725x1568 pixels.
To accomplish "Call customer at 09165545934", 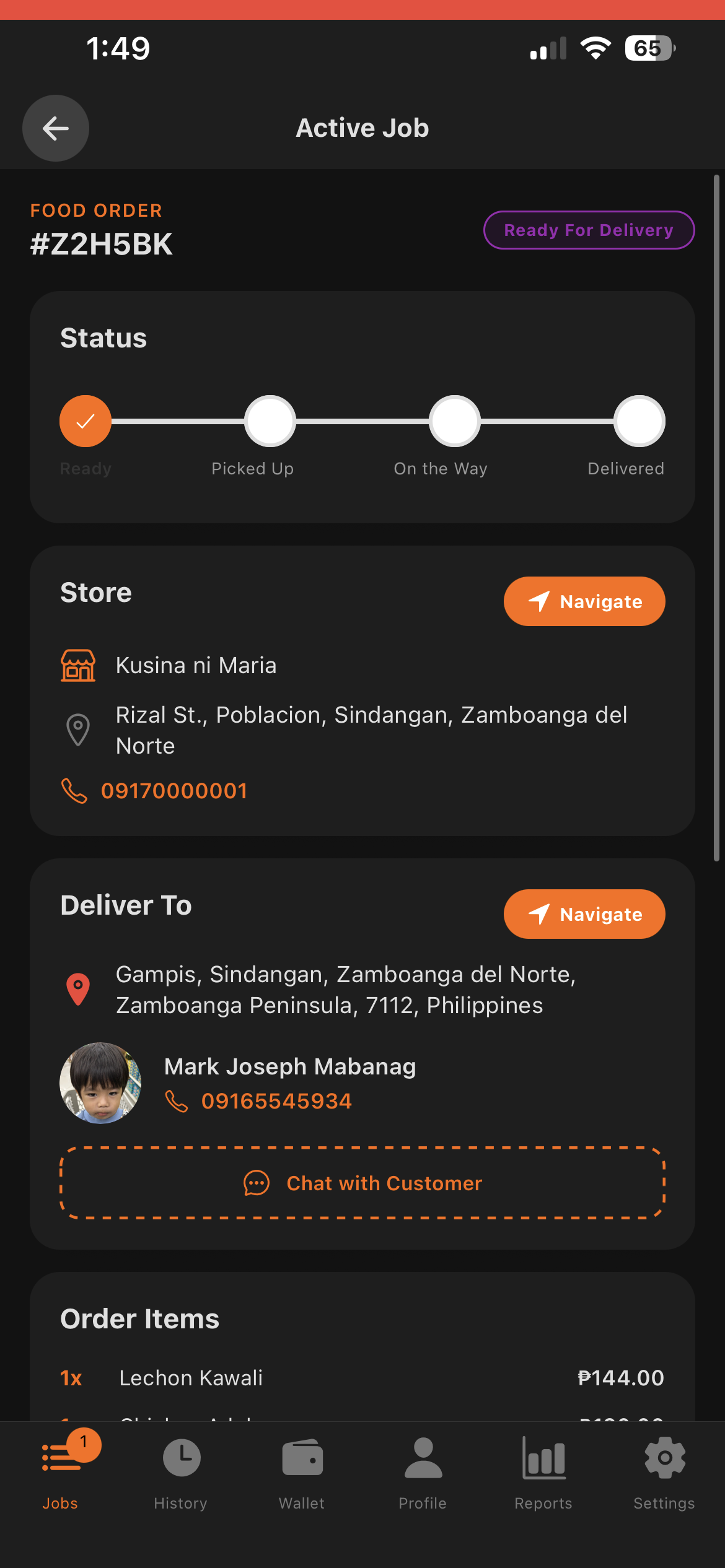I will (276, 1101).
